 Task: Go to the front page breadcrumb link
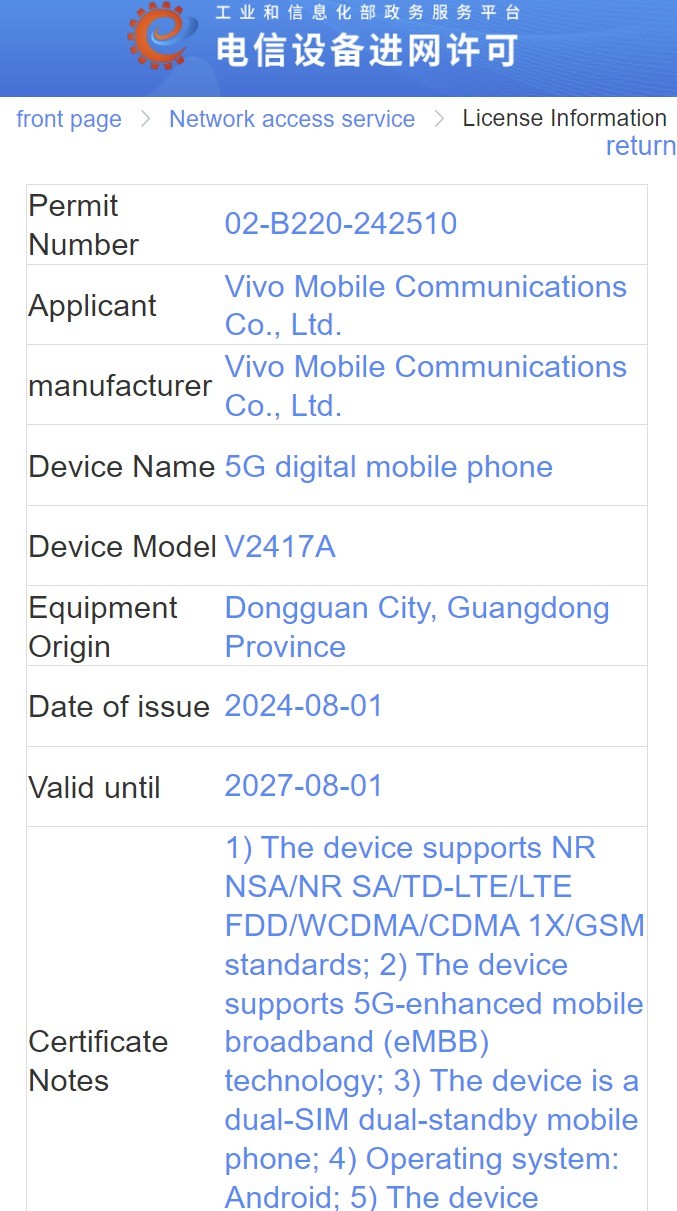click(x=69, y=119)
